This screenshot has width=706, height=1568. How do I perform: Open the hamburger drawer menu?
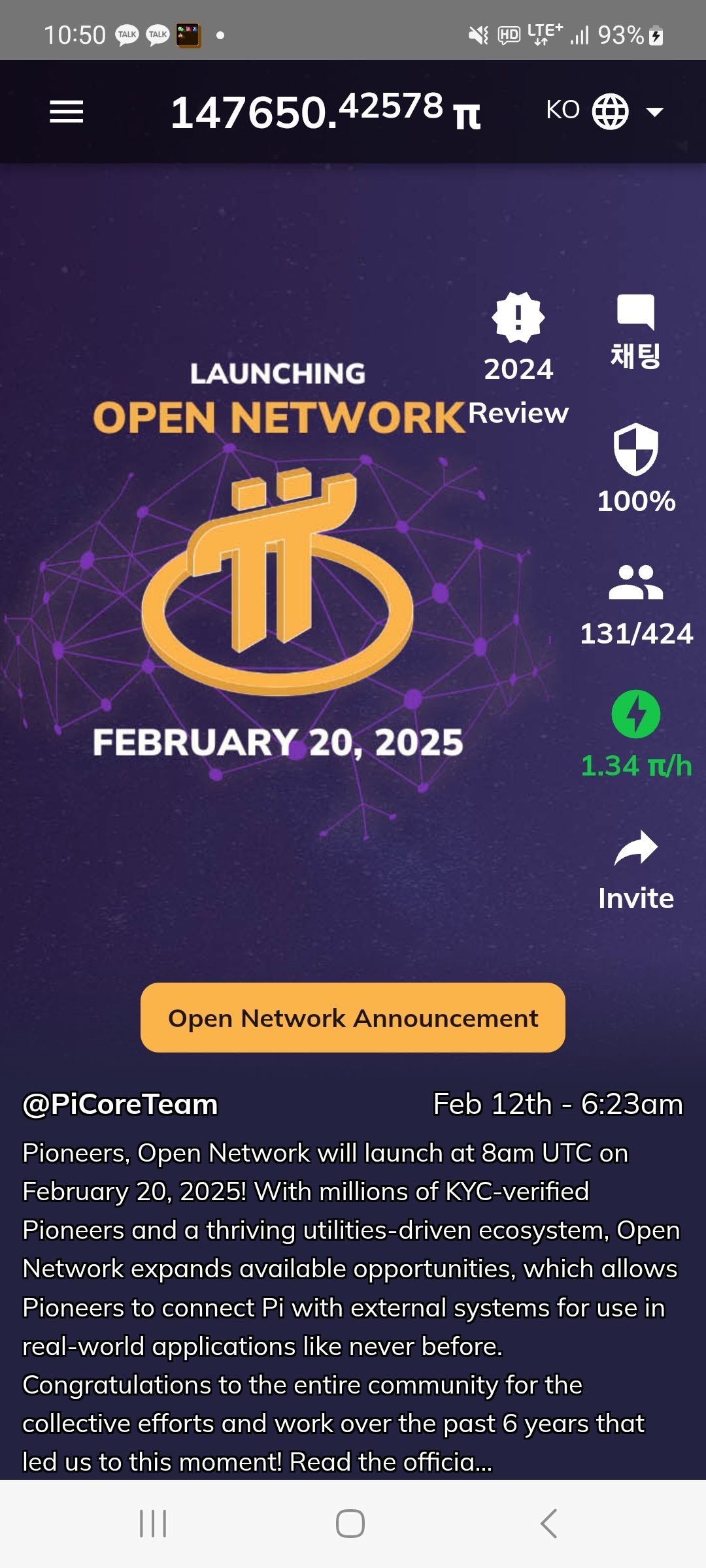(x=67, y=112)
